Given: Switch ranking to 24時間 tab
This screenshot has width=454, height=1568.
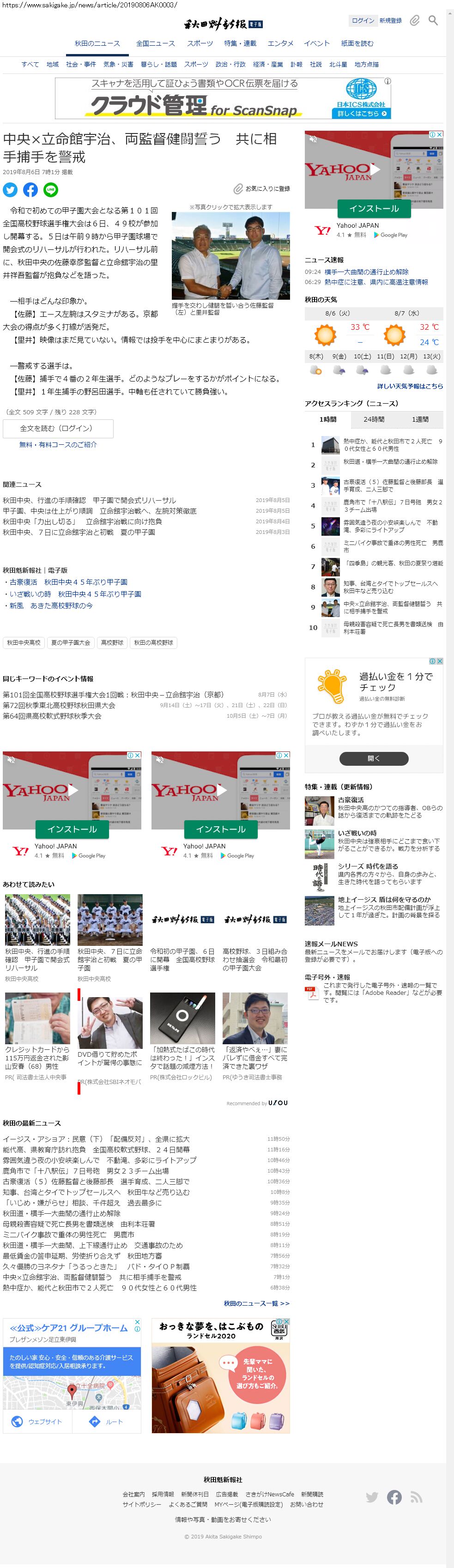Looking at the screenshot, I should coord(374,419).
